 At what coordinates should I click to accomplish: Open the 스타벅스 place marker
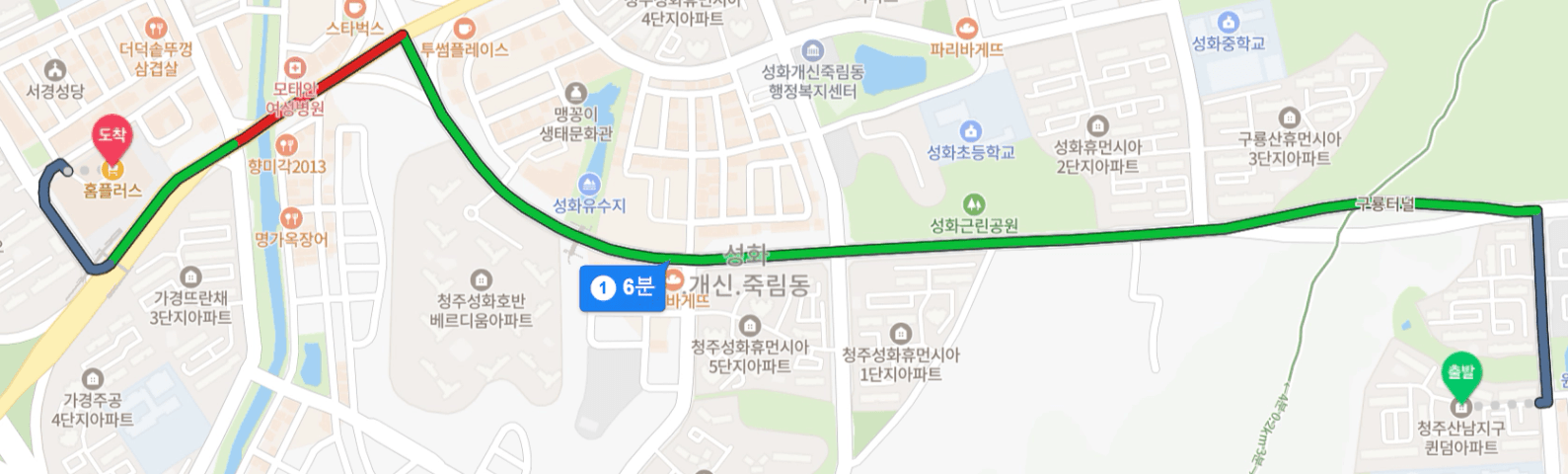354,10
